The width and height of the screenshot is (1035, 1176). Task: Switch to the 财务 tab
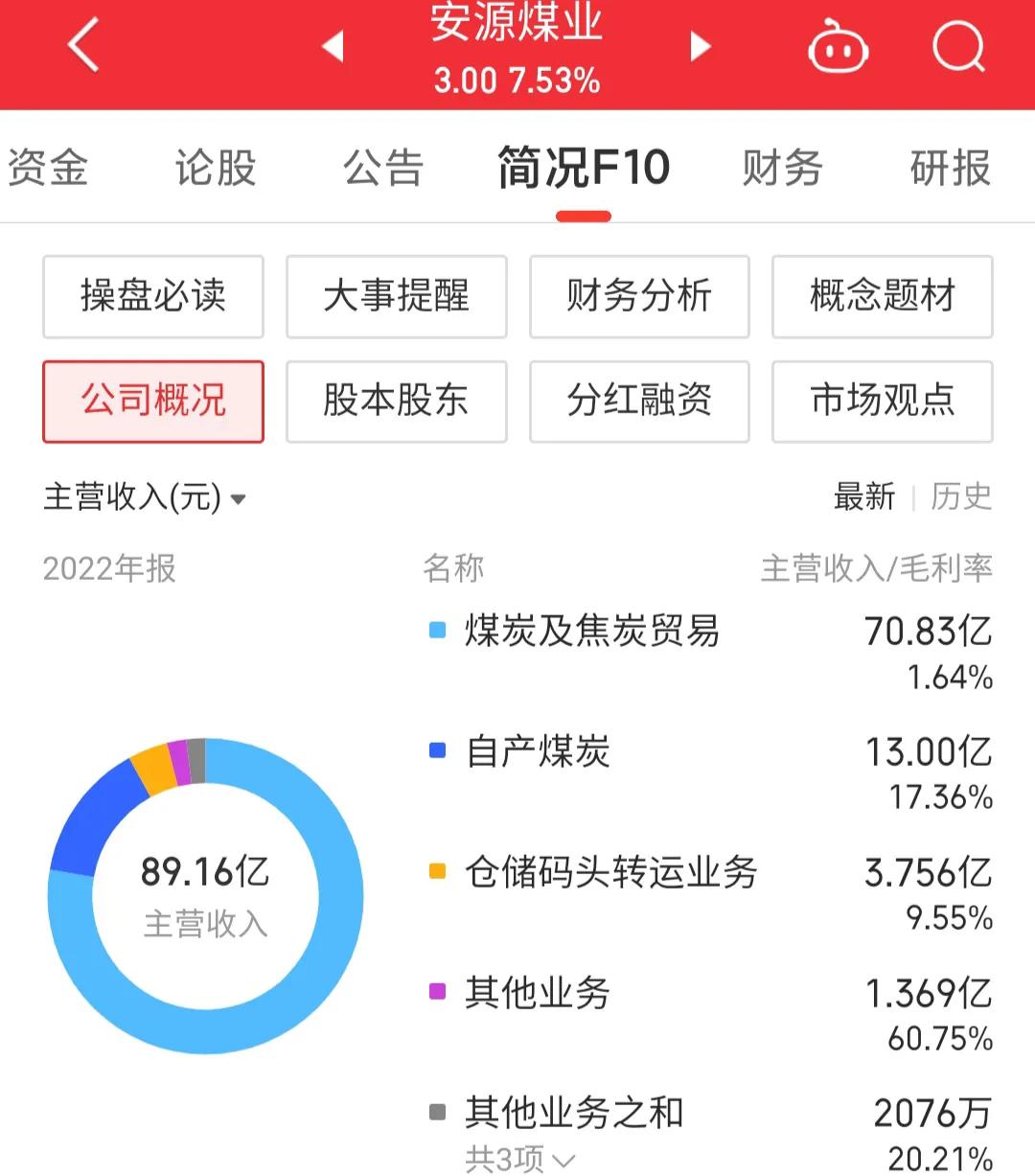click(782, 169)
